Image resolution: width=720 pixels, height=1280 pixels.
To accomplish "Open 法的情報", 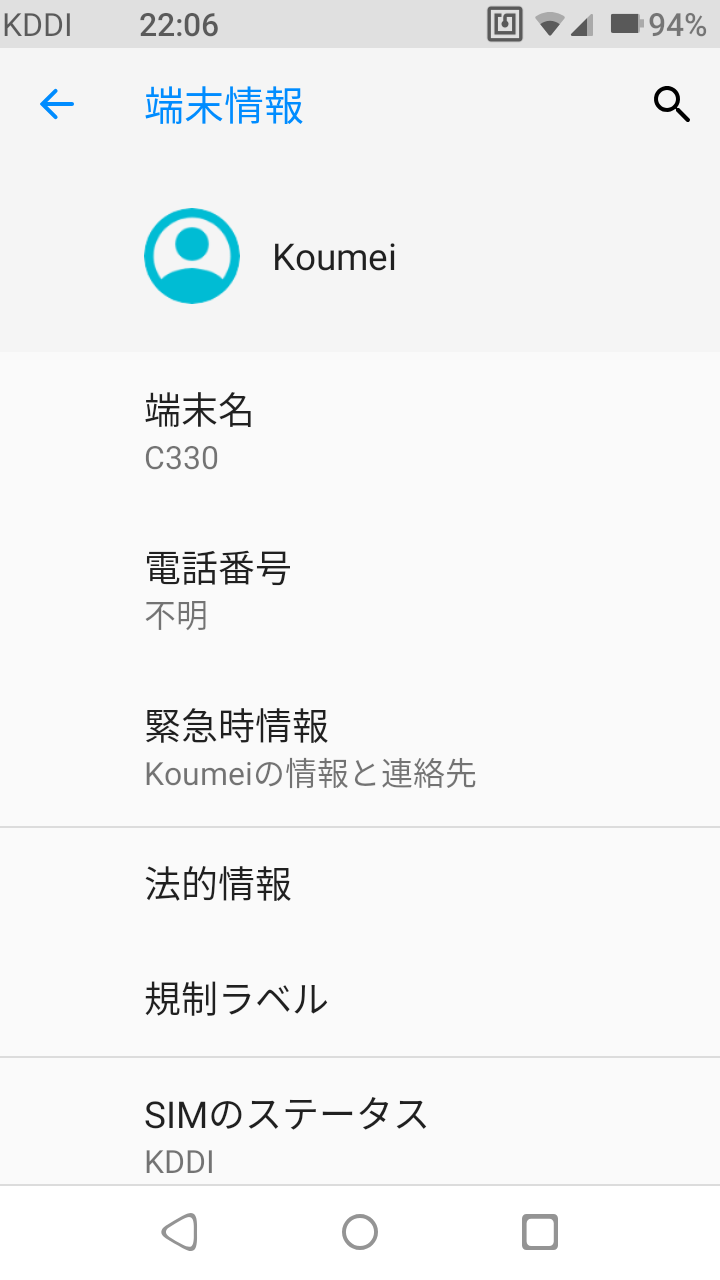I will tap(360, 885).
